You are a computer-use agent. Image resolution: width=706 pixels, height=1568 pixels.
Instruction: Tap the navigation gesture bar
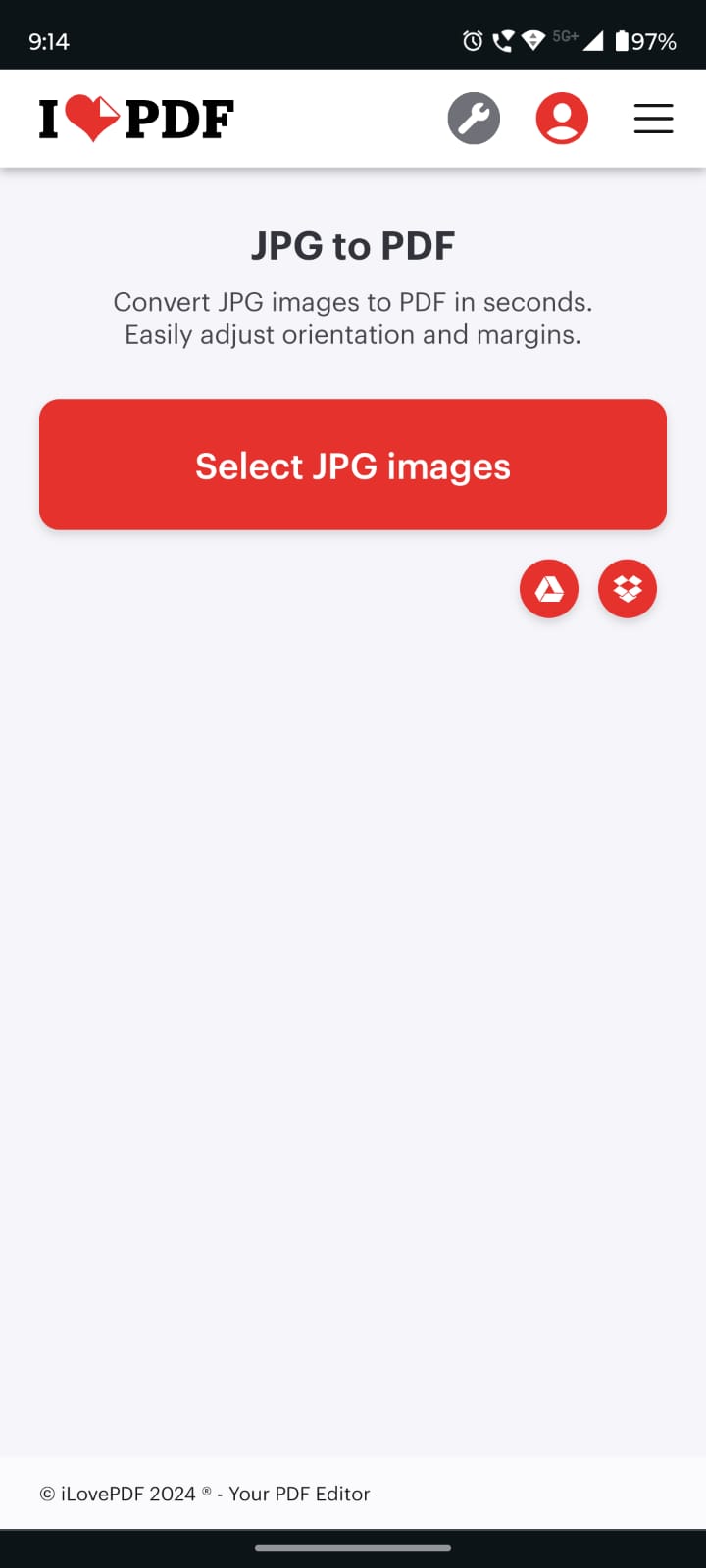353,1549
